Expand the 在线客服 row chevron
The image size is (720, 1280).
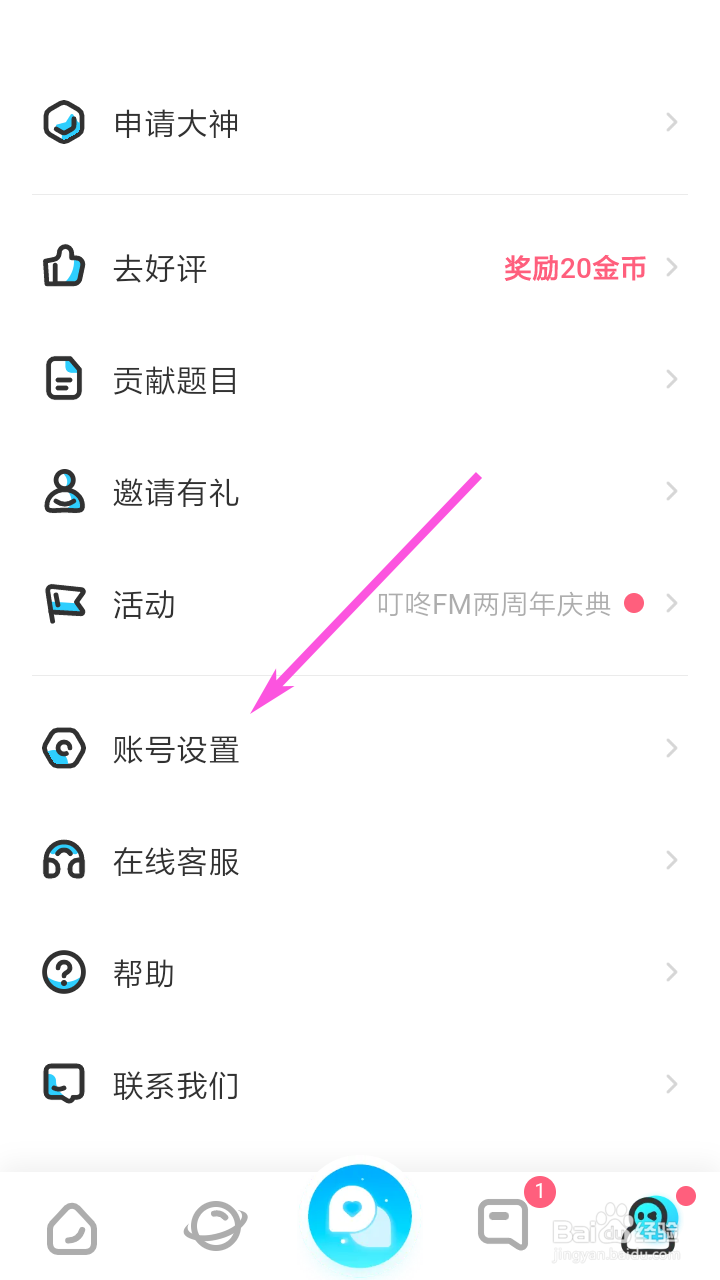click(670, 860)
